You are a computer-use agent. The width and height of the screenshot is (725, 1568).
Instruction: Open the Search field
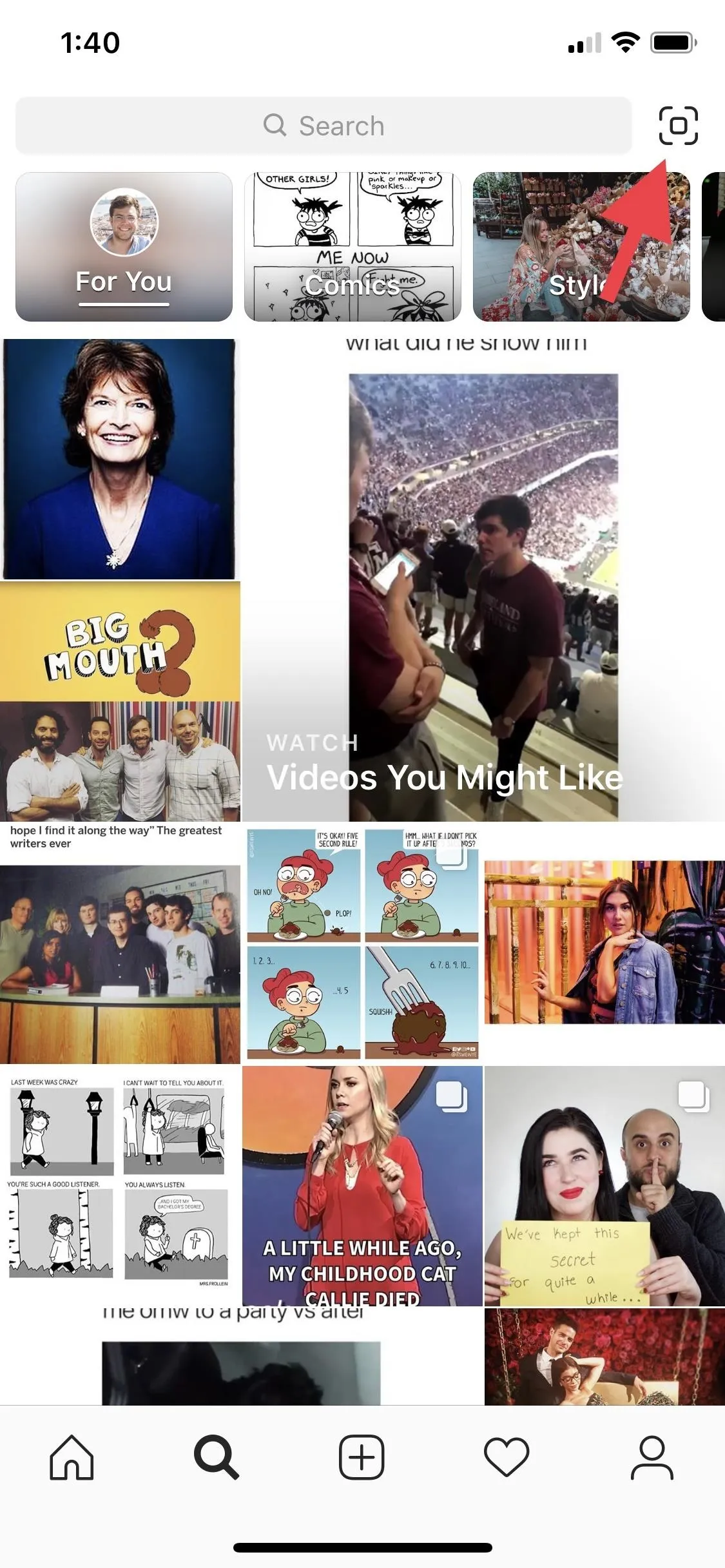[x=324, y=125]
